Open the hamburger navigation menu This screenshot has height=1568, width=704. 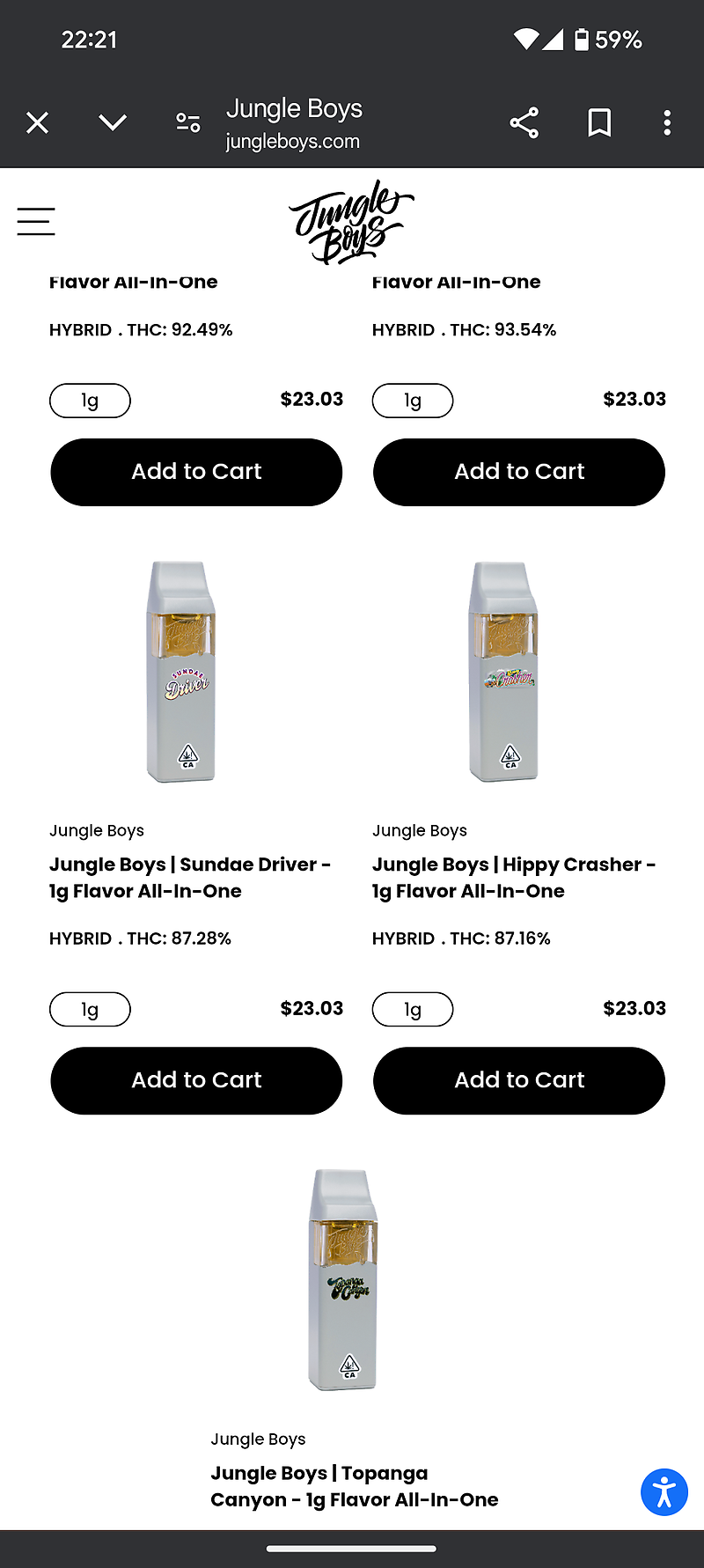pyautogui.click(x=36, y=222)
